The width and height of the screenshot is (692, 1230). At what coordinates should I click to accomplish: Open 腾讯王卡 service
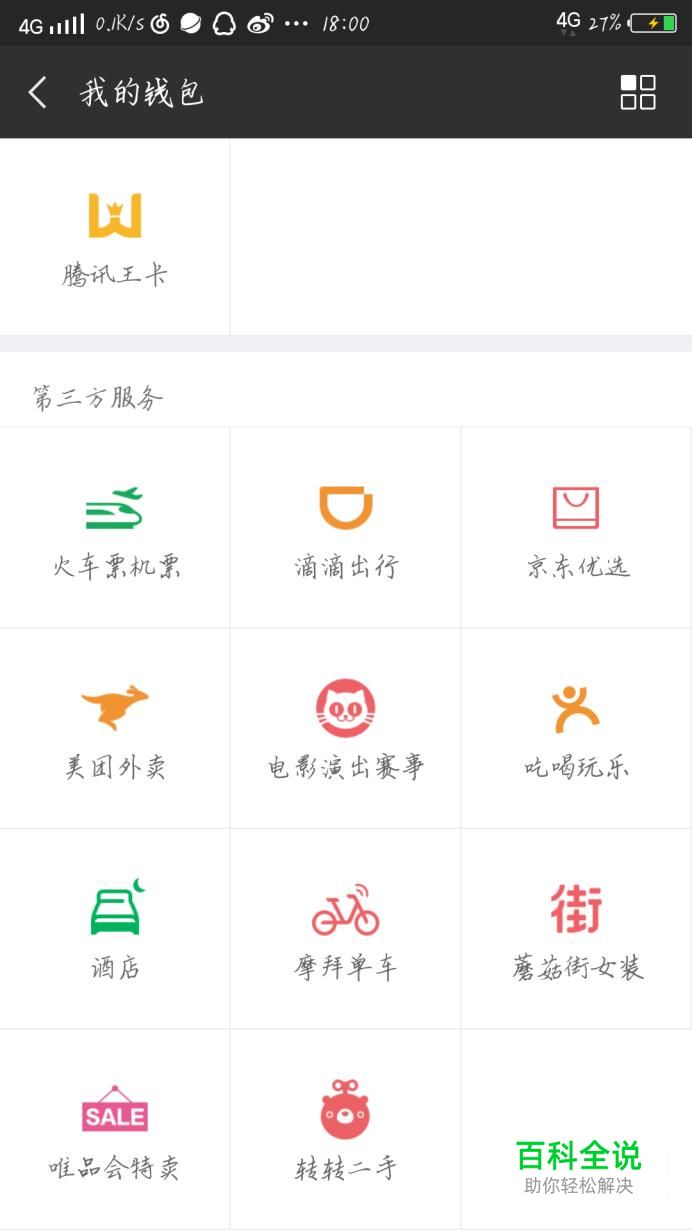tap(115, 237)
